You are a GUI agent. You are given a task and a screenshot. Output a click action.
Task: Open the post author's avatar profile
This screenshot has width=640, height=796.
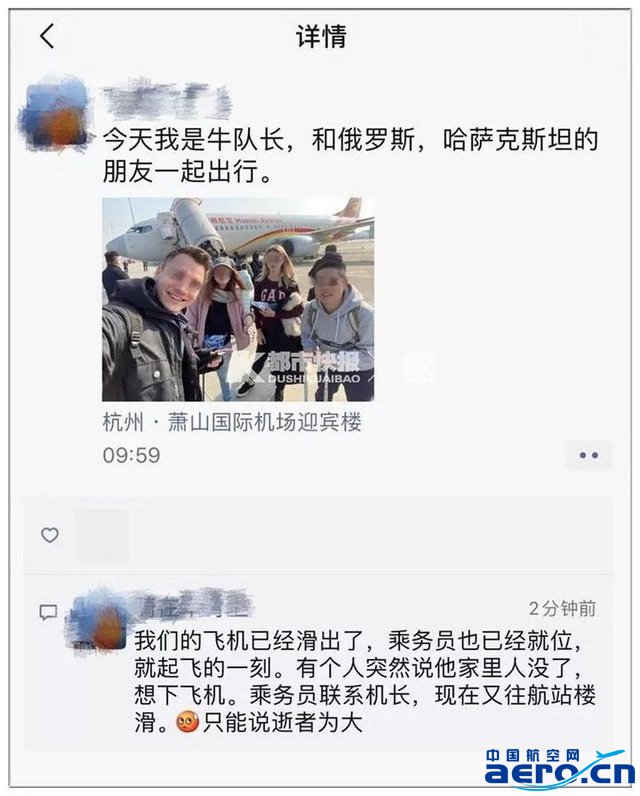pos(57,113)
